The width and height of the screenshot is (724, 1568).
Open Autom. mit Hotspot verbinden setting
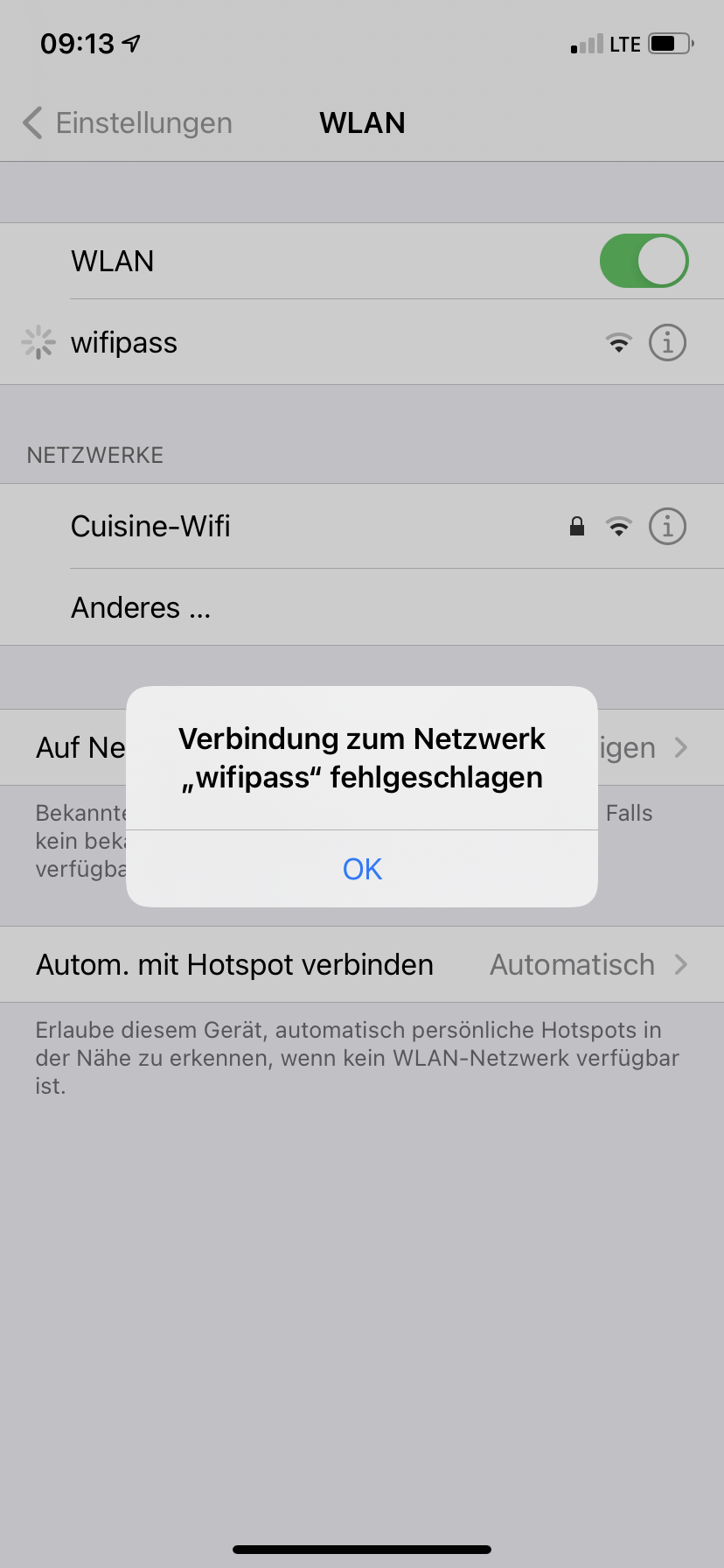click(x=362, y=964)
